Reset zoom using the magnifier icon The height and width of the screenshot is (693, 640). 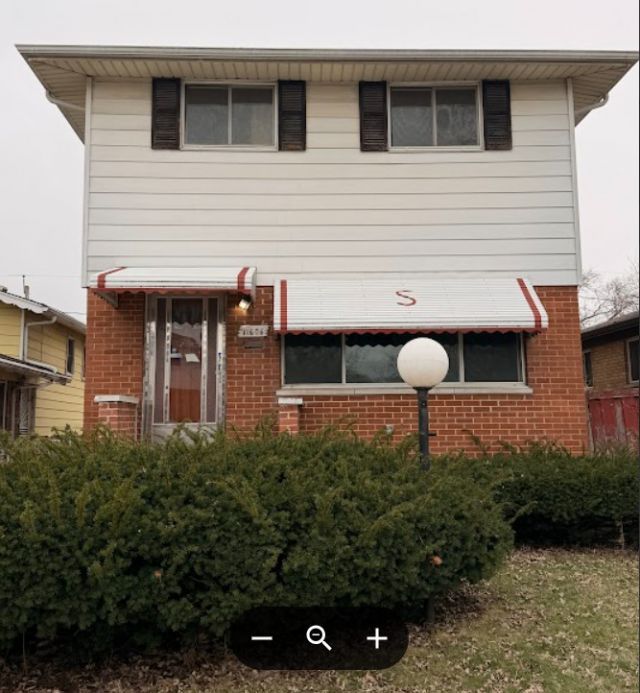(318, 638)
